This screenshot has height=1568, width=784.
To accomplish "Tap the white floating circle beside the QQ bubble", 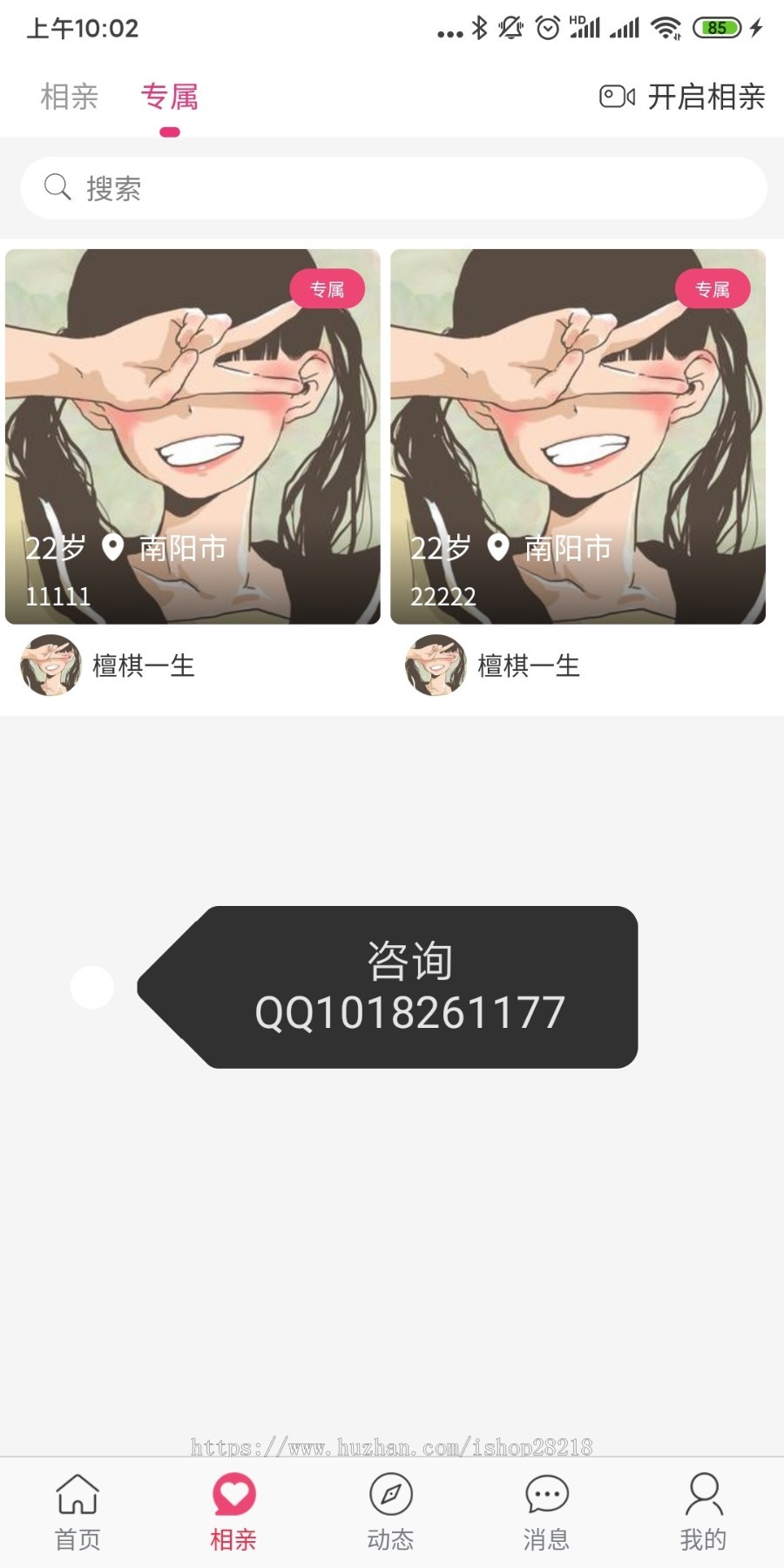I will tap(91, 989).
